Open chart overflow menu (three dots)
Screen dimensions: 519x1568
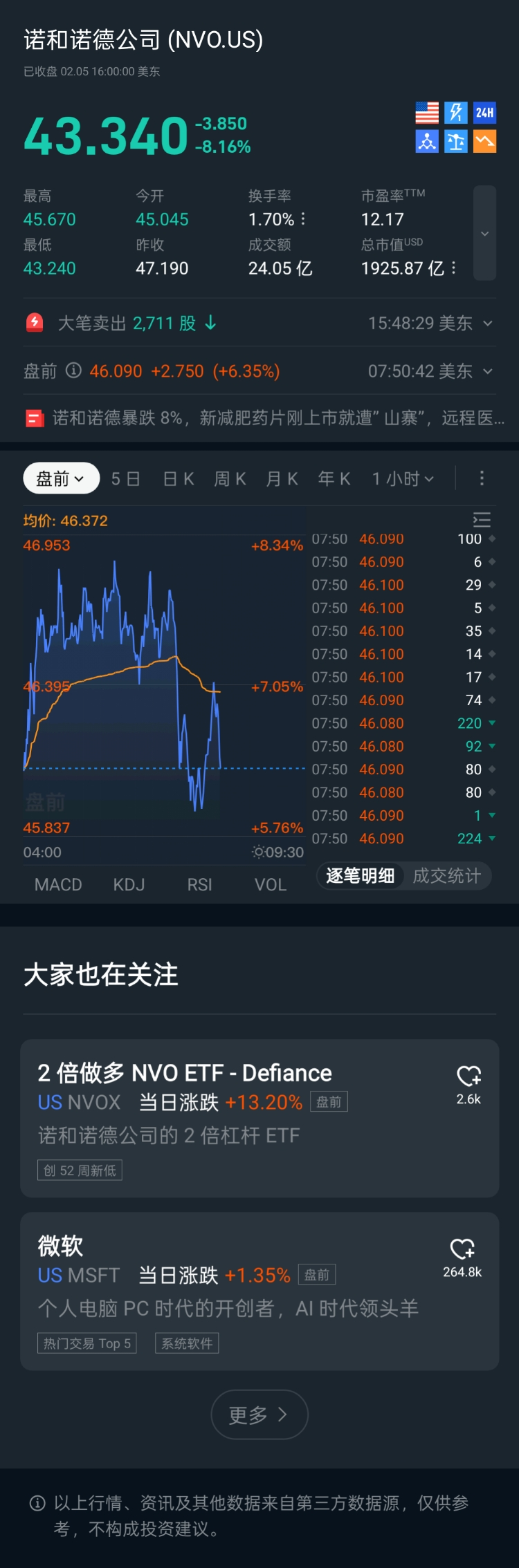[482, 478]
